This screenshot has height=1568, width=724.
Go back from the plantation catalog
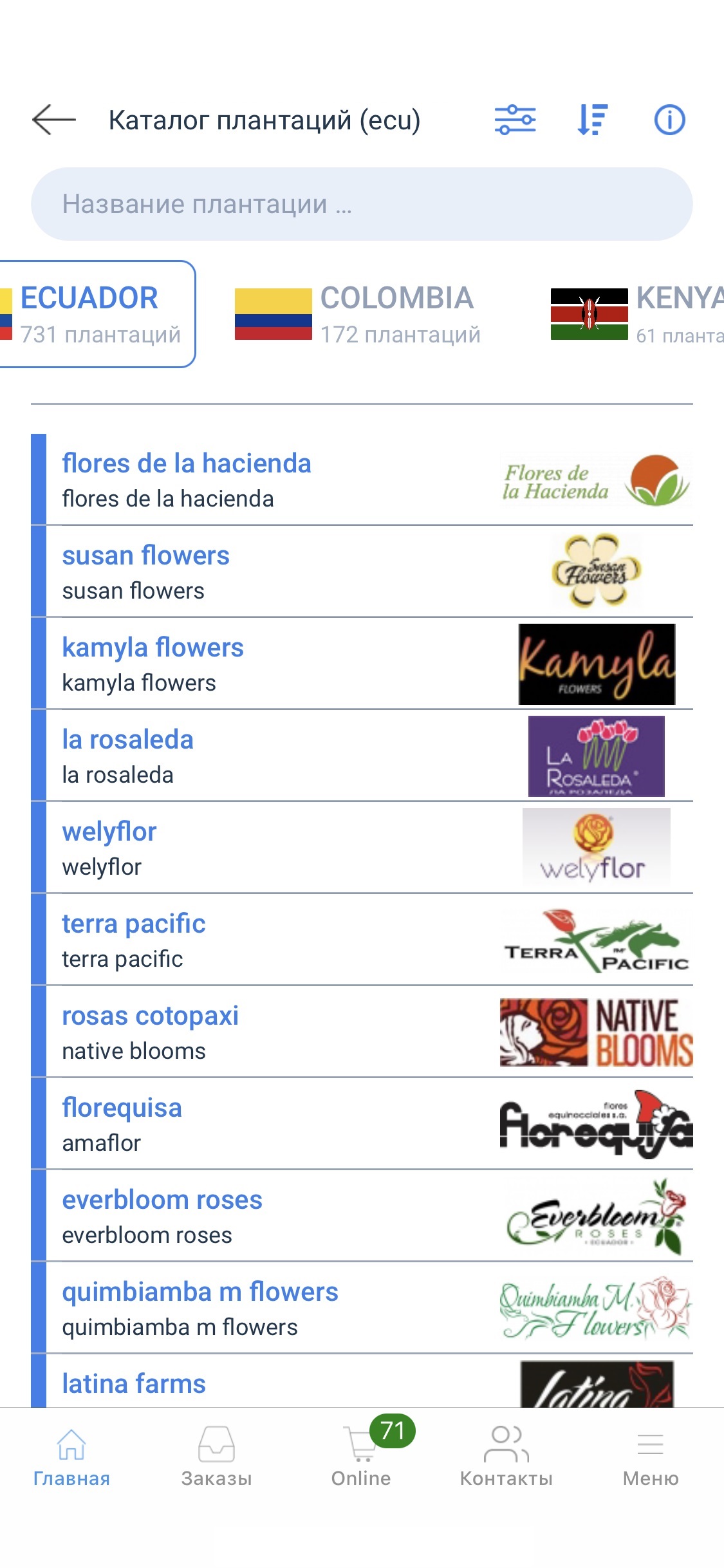pos(54,120)
